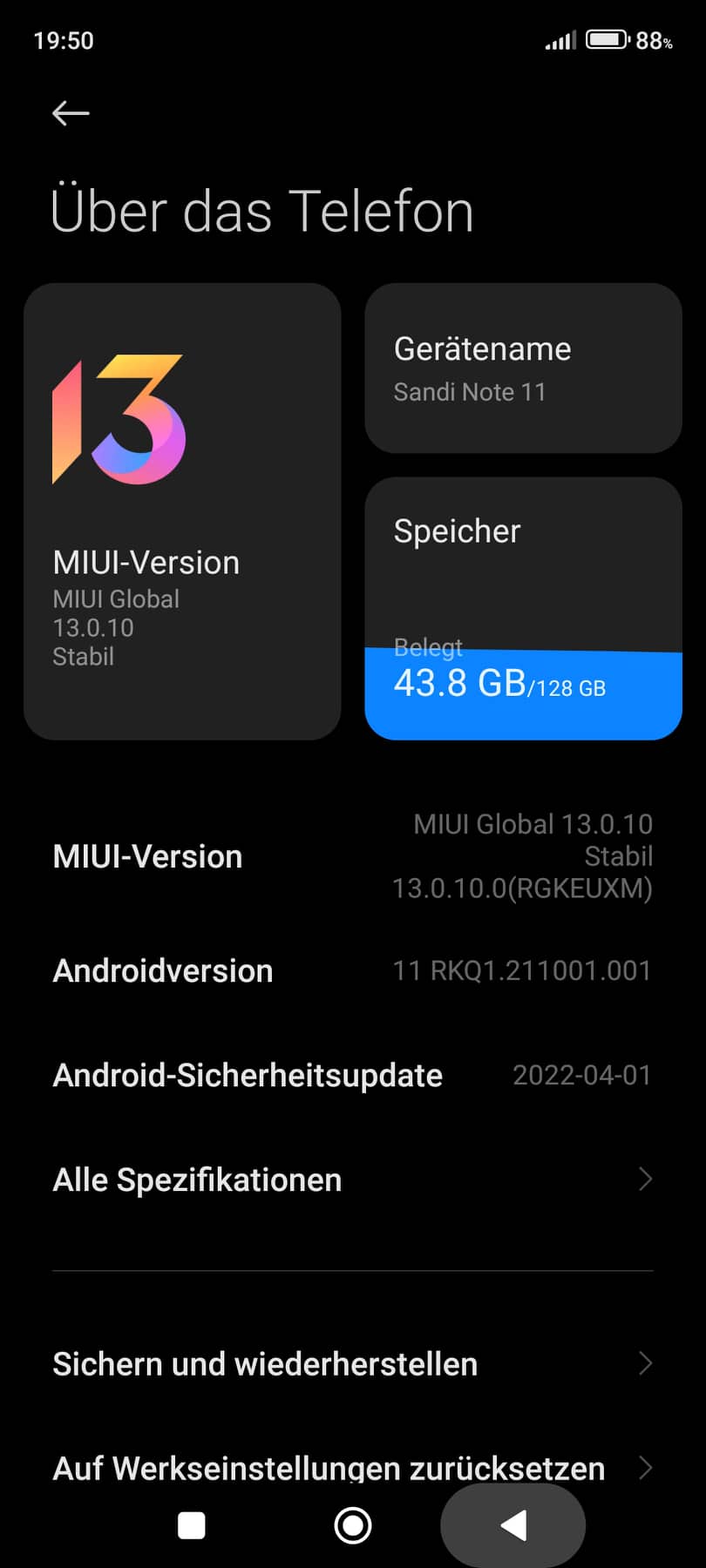Tap the MIUI-Version row
This screenshot has height=1568, width=706.
[352, 856]
